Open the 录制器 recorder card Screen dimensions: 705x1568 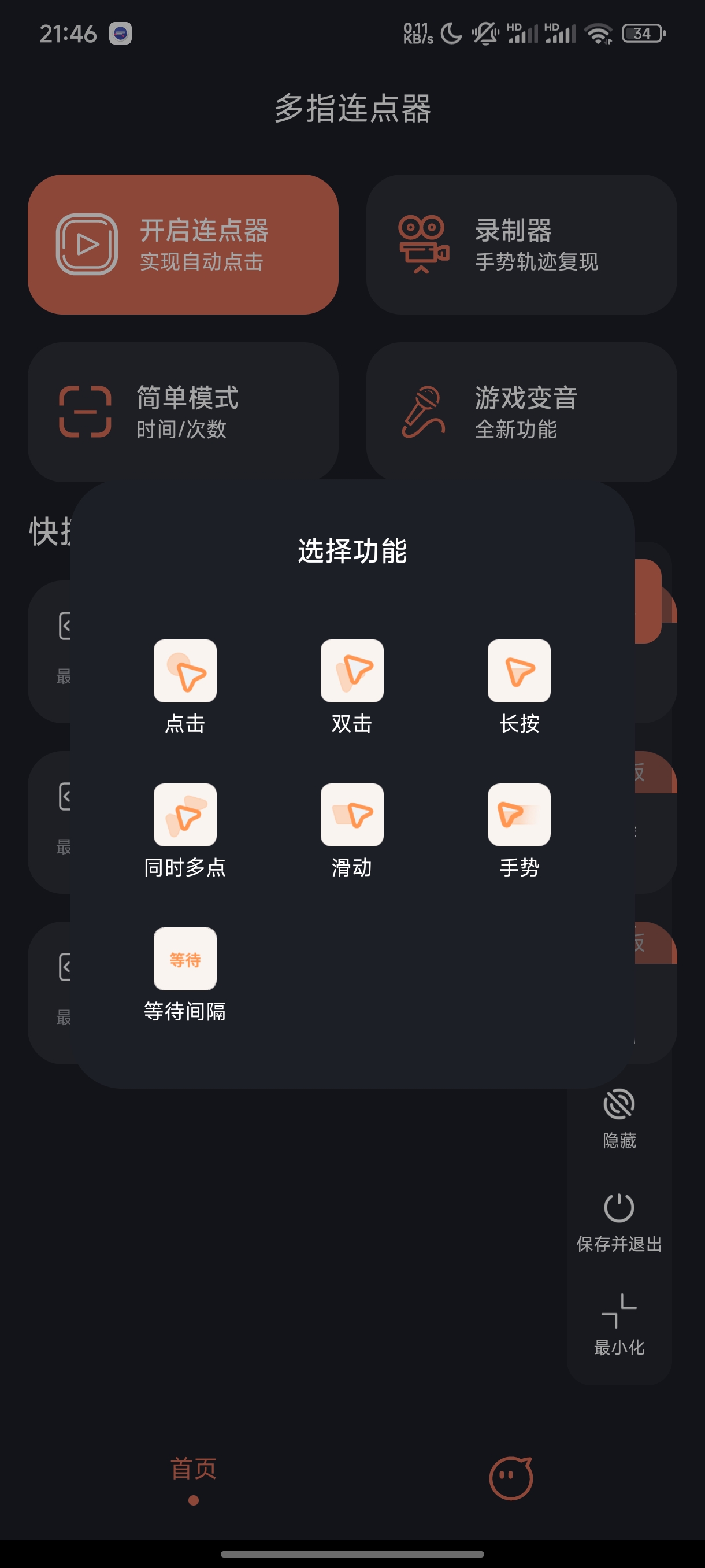521,245
